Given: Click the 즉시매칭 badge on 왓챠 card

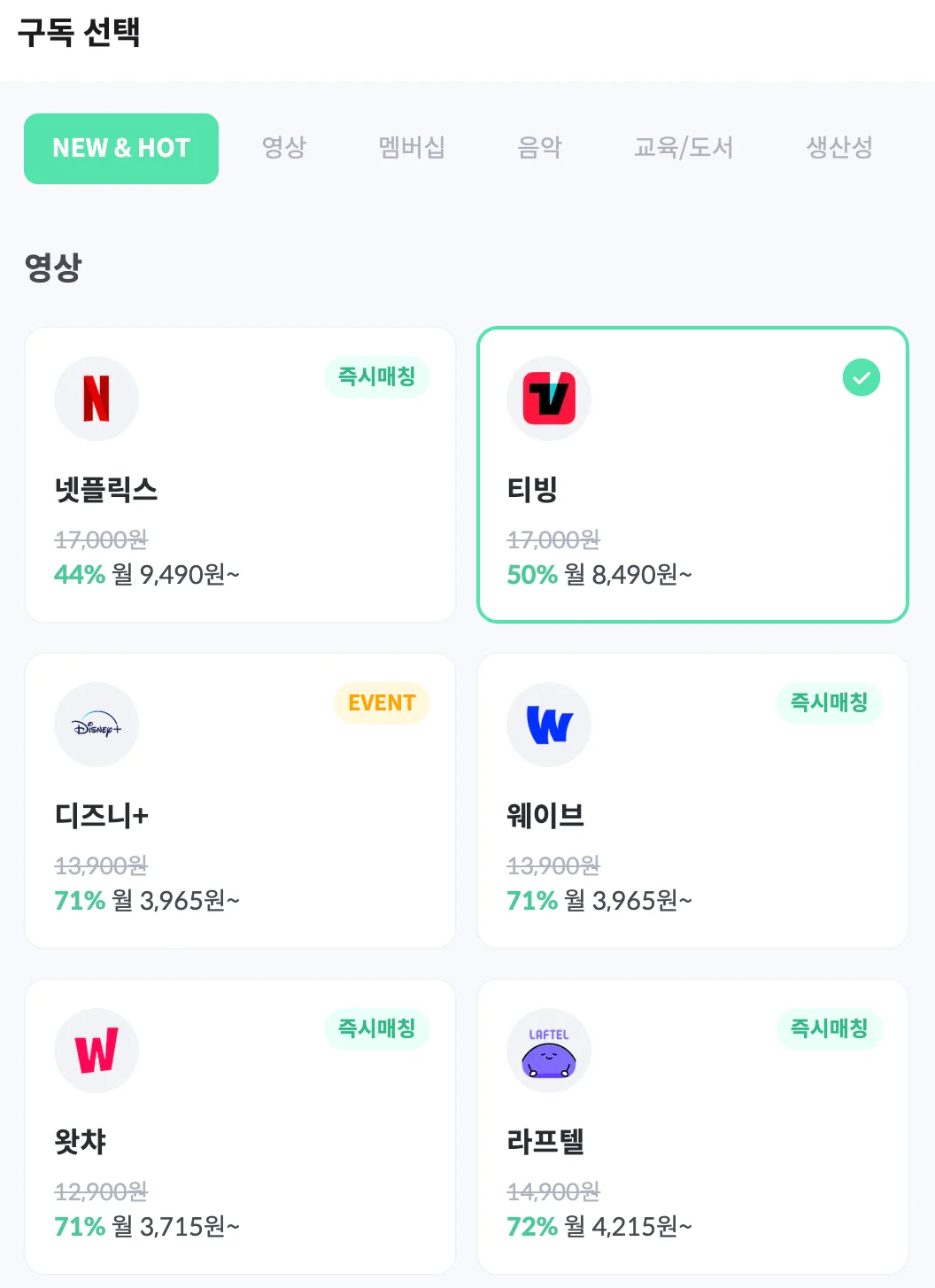Looking at the screenshot, I should (x=376, y=1028).
